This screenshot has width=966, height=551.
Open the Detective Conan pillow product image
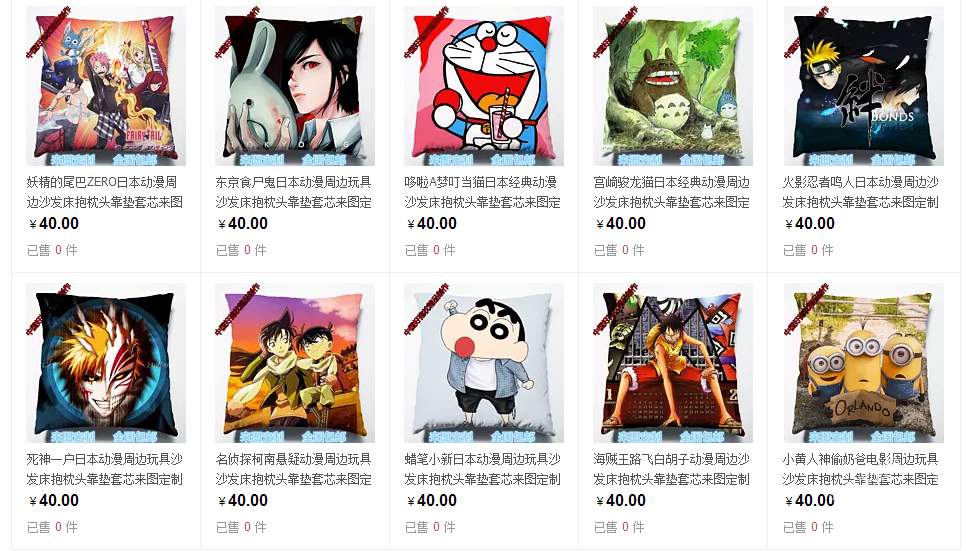coord(294,362)
